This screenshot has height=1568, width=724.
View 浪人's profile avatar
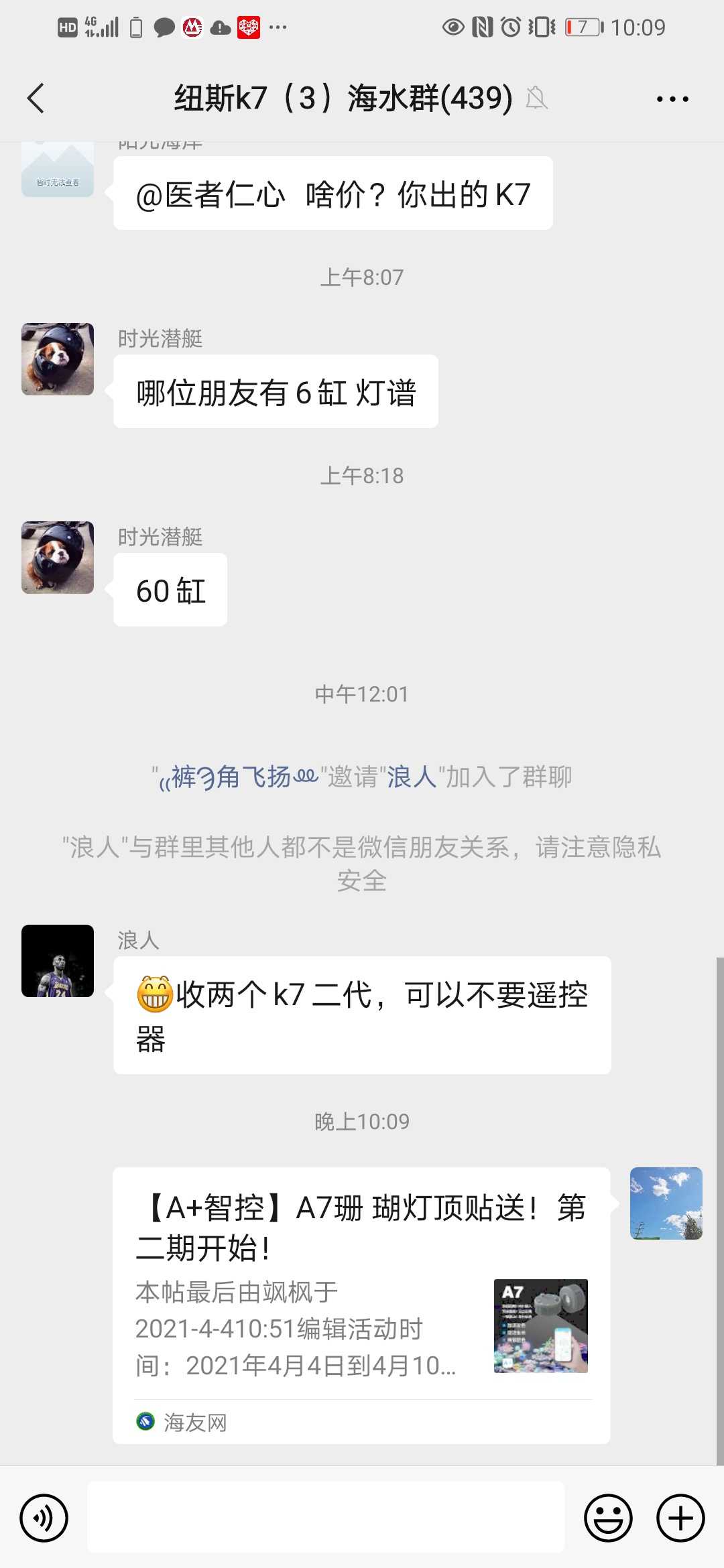point(58,961)
